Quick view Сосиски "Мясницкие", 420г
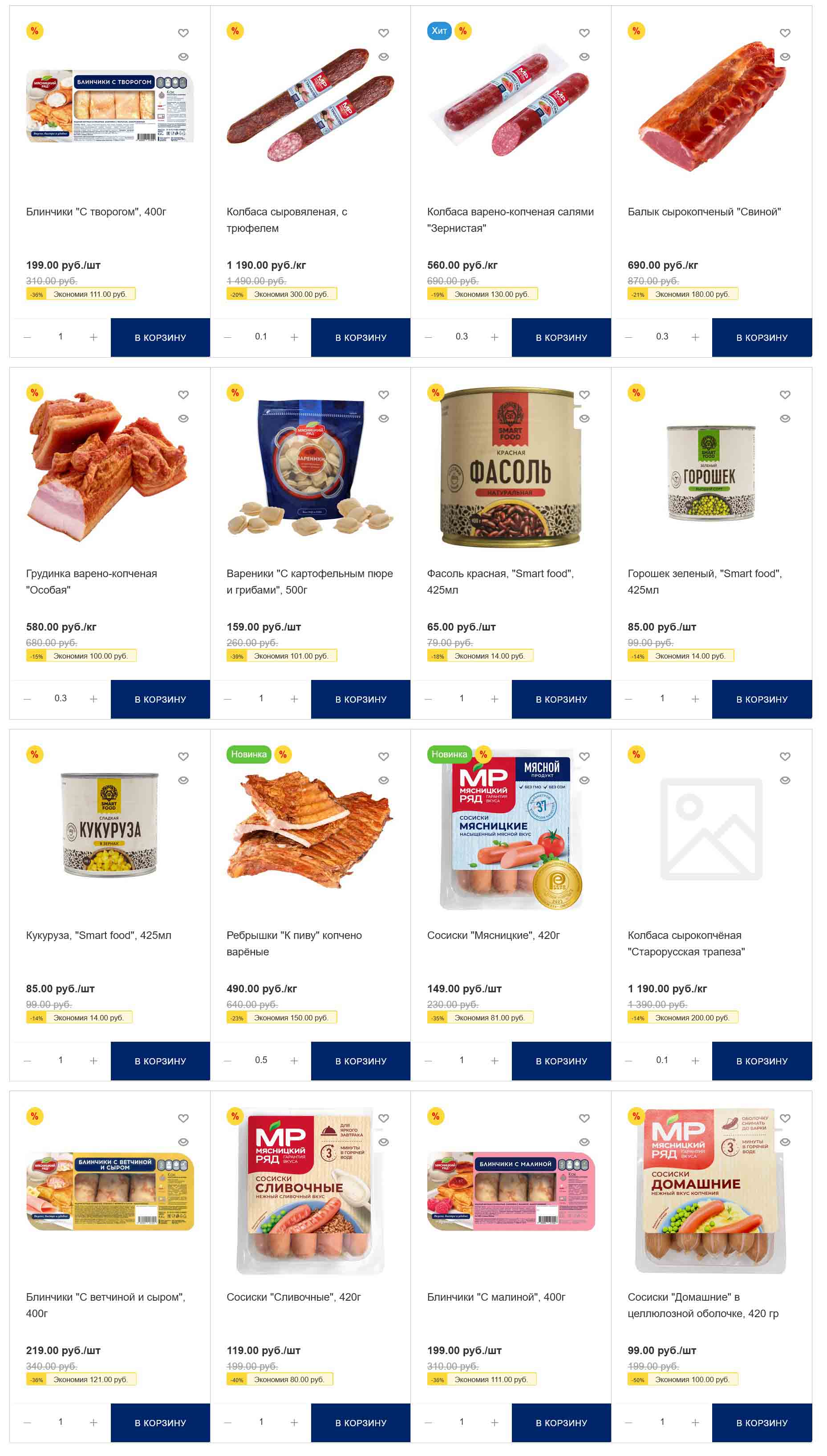827x1456 pixels. [584, 780]
